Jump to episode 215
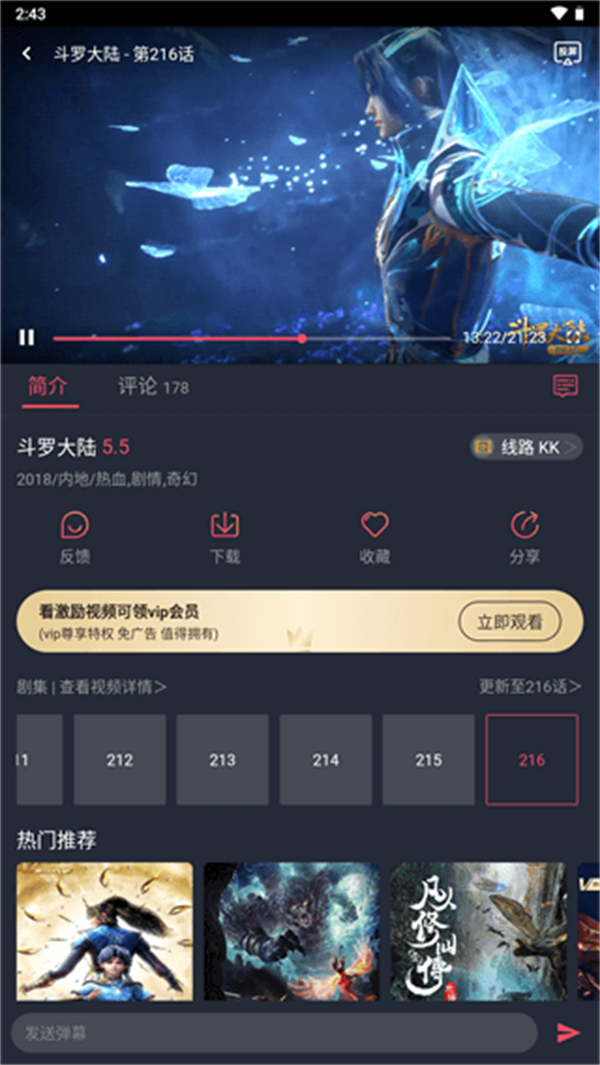This screenshot has height=1065, width=600. click(429, 760)
